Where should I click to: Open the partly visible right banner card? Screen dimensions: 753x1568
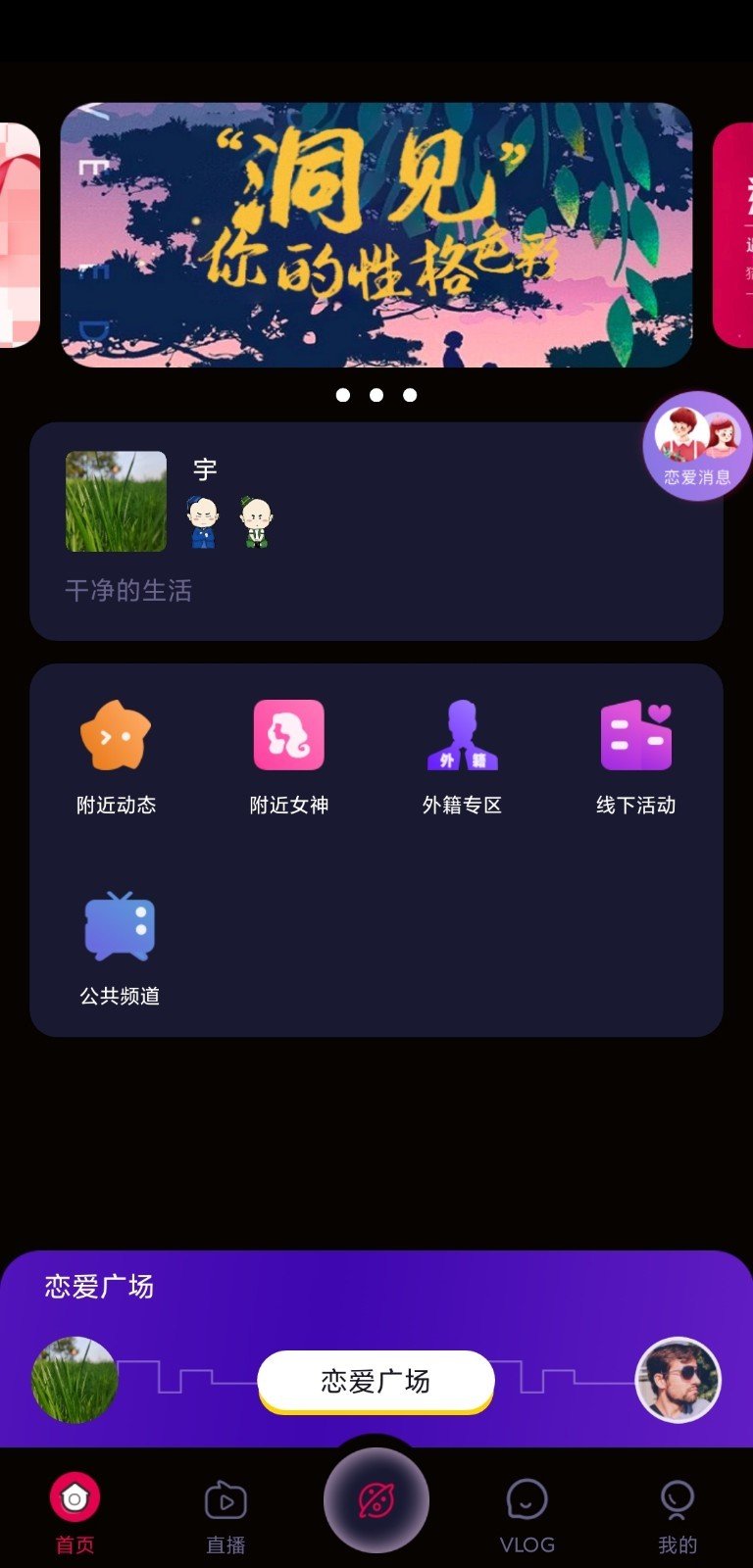[738, 235]
